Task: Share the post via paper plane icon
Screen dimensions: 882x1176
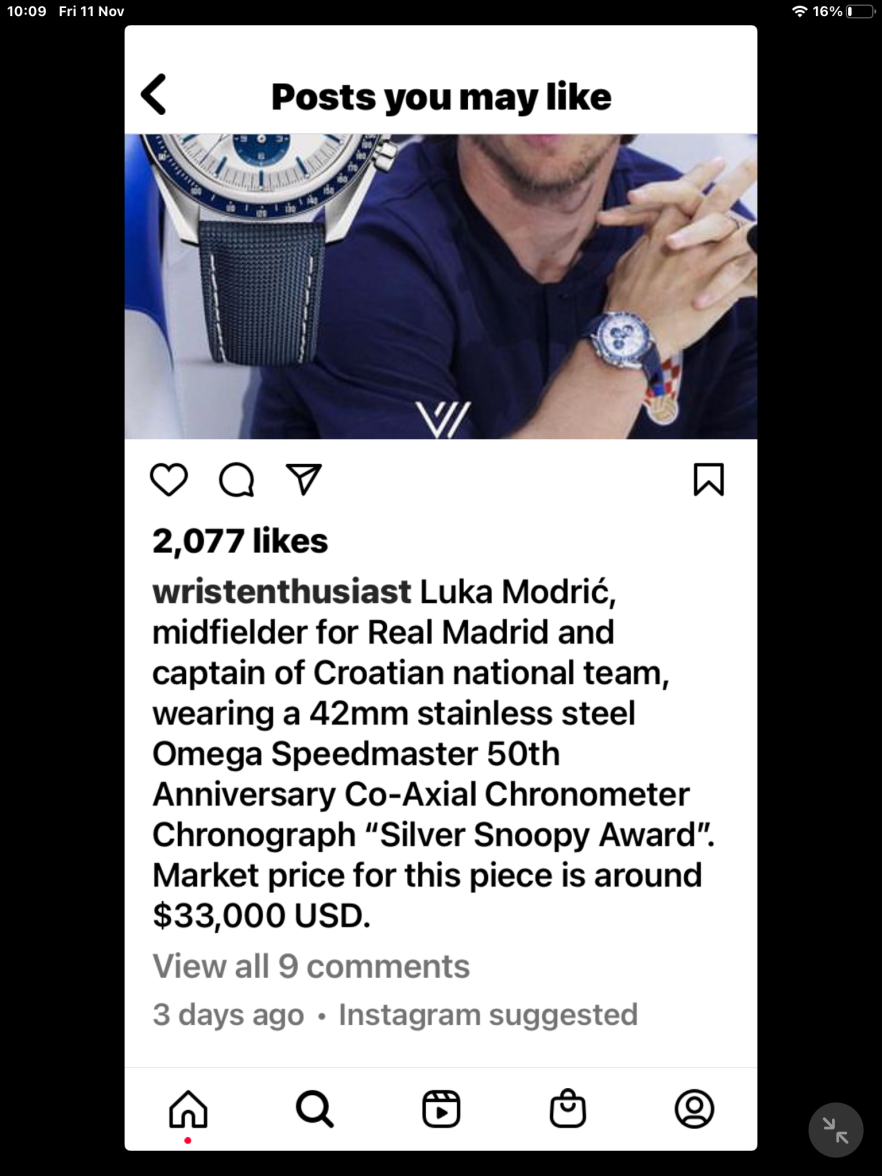Action: click(x=304, y=479)
